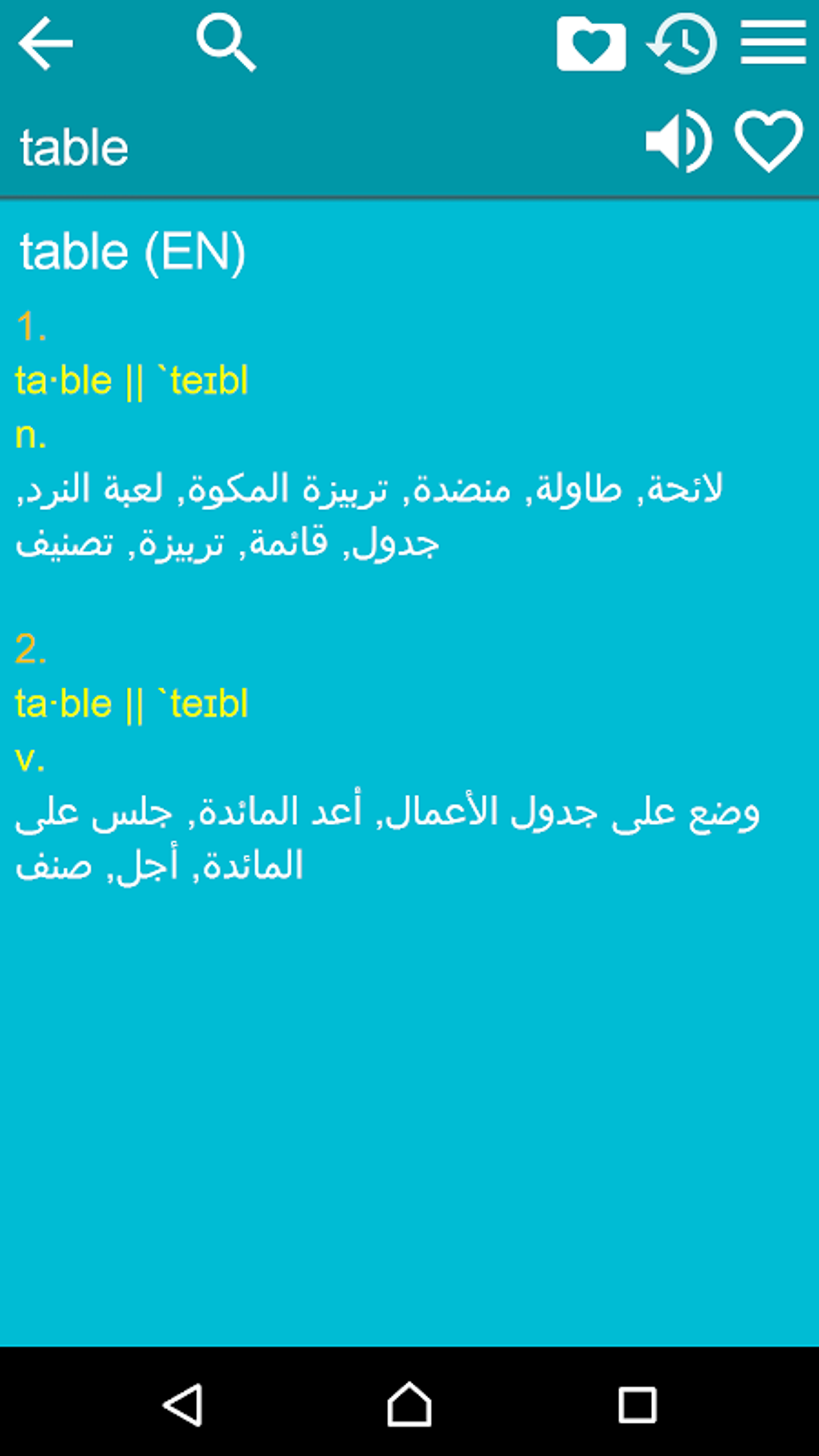This screenshot has width=819, height=1456.
Task: Select the word heading 'table'
Action: point(72,145)
